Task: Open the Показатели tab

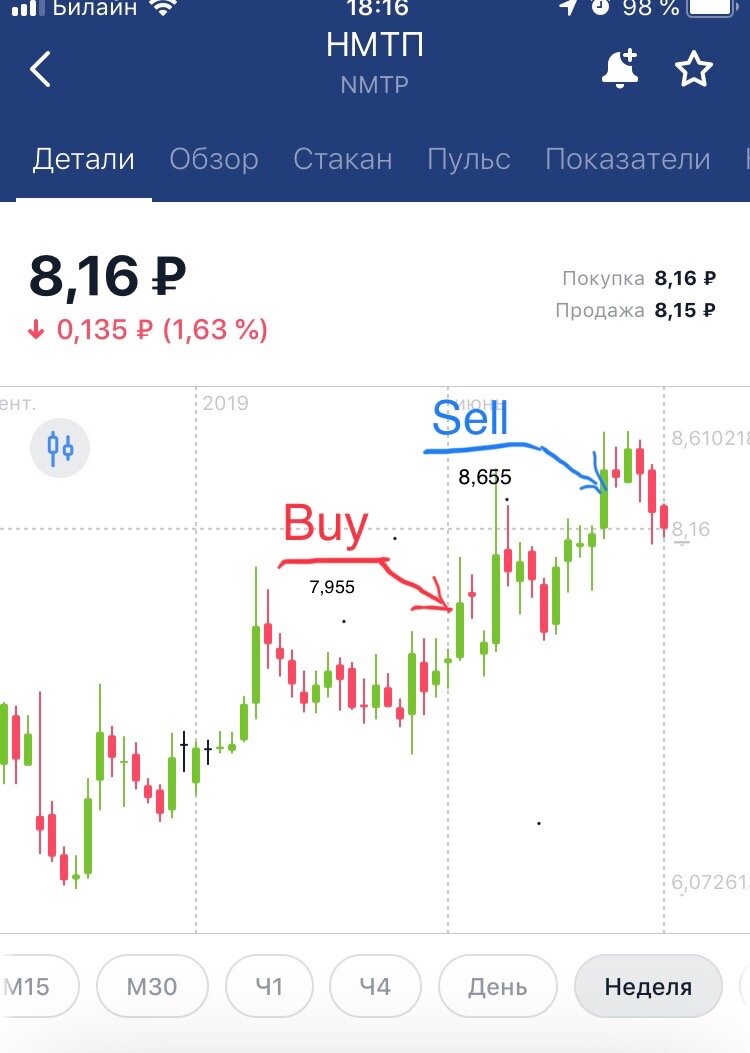Action: pyautogui.click(x=627, y=159)
